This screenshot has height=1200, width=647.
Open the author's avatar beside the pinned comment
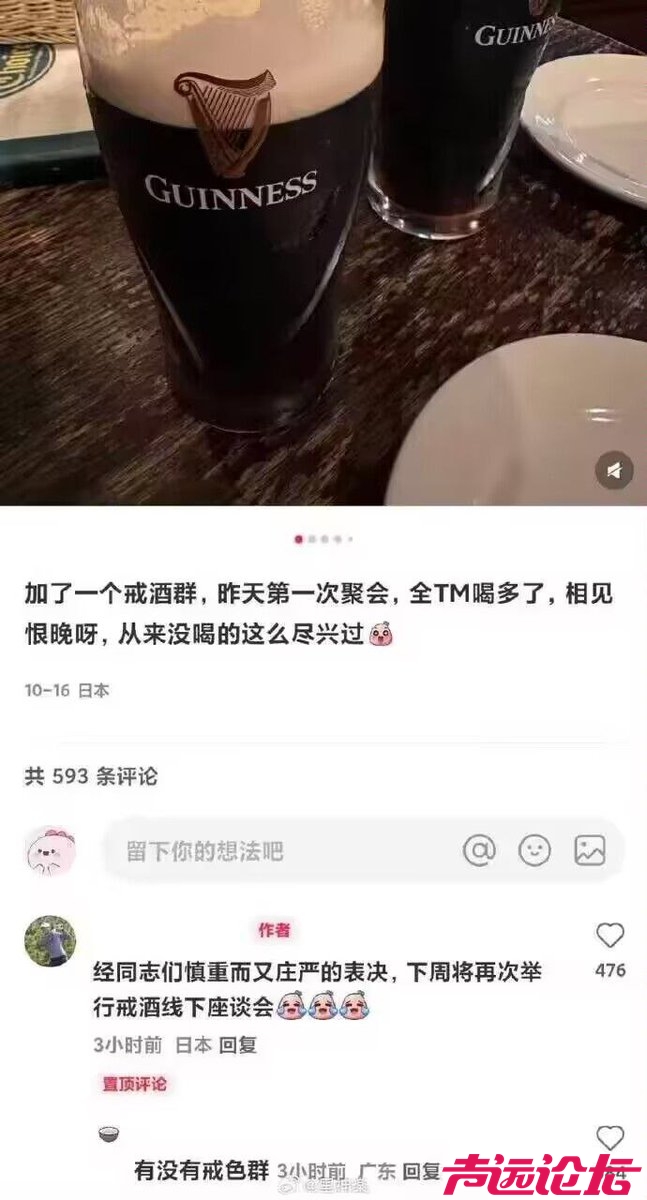coord(50,941)
